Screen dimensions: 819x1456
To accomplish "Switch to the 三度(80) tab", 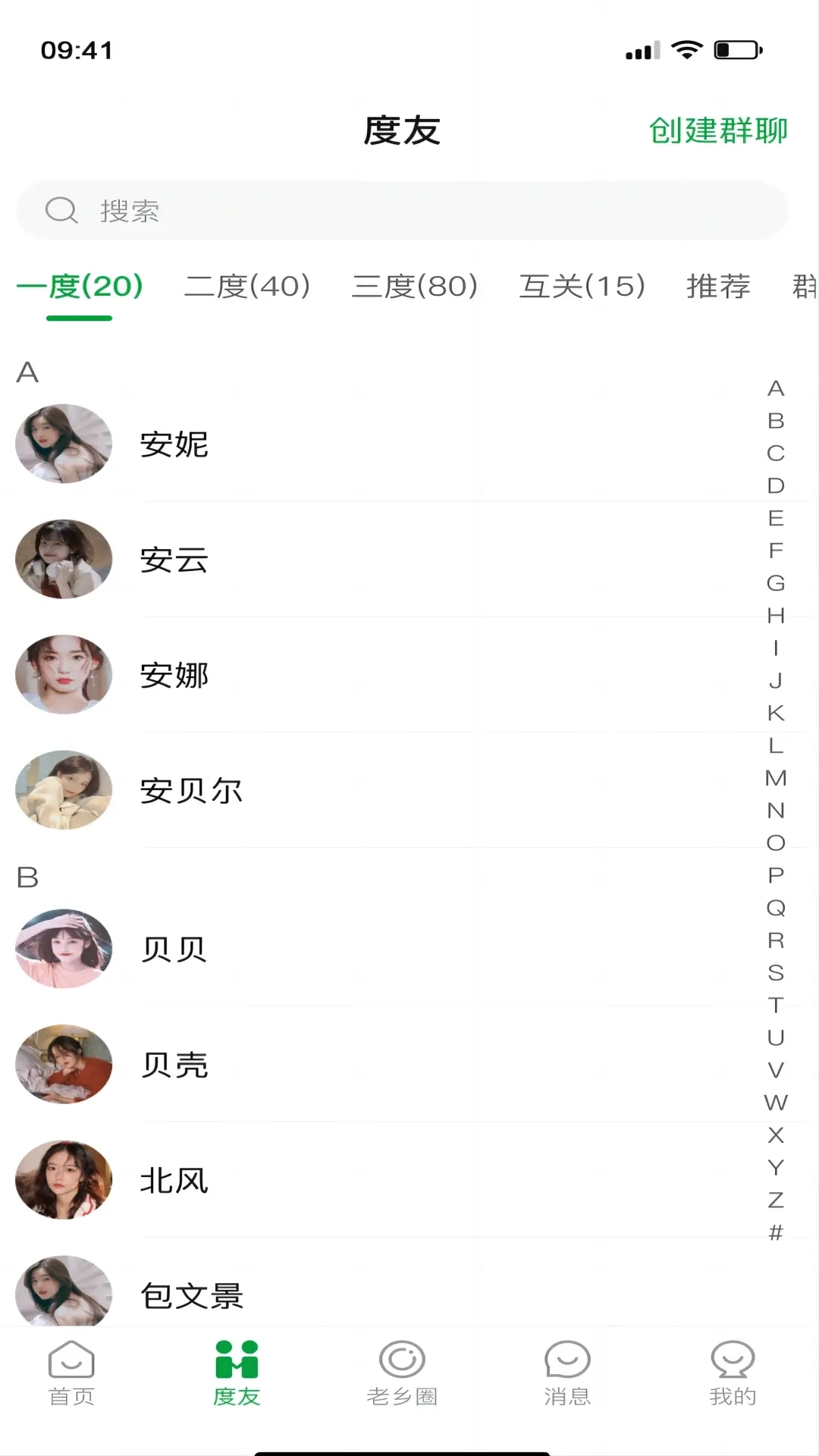I will [x=415, y=287].
